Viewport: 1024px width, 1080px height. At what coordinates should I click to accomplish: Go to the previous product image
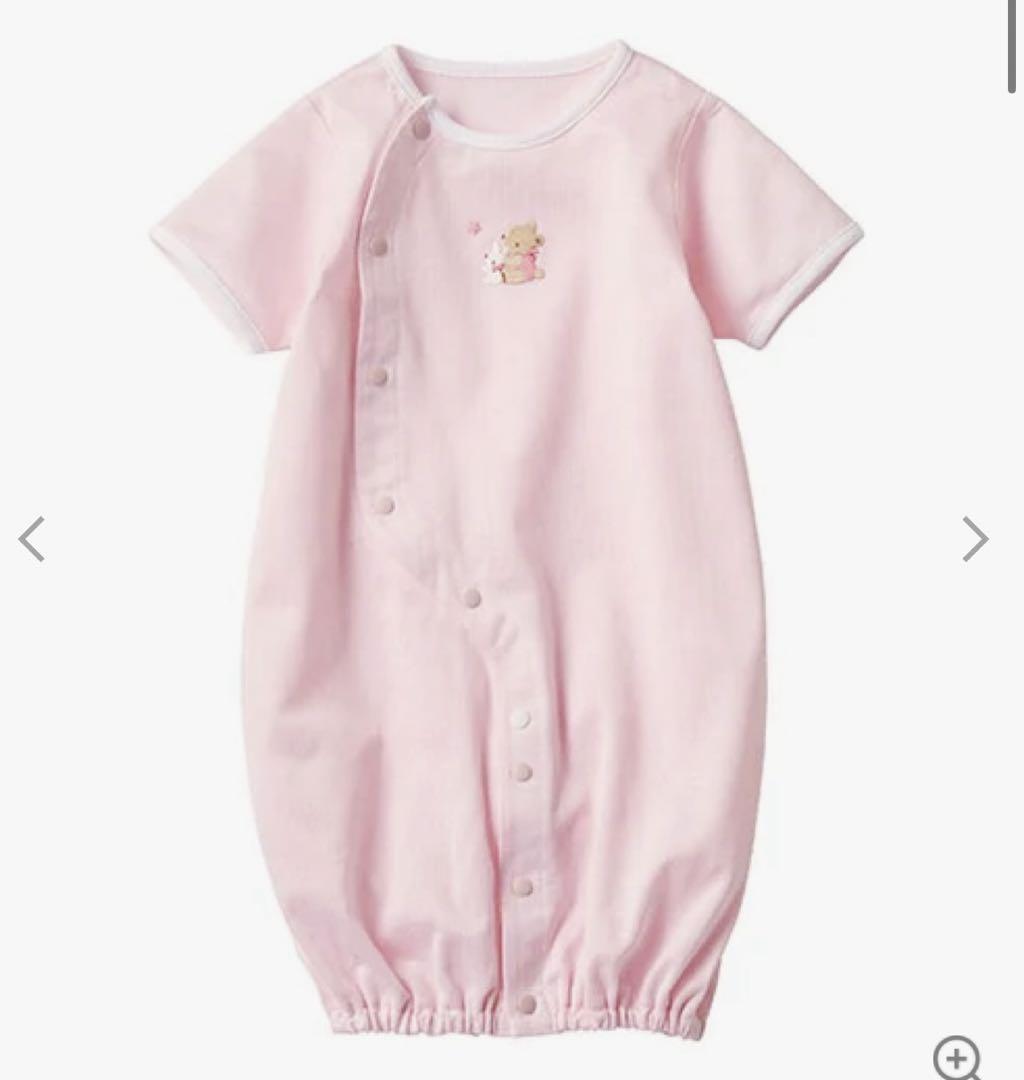click(32, 539)
